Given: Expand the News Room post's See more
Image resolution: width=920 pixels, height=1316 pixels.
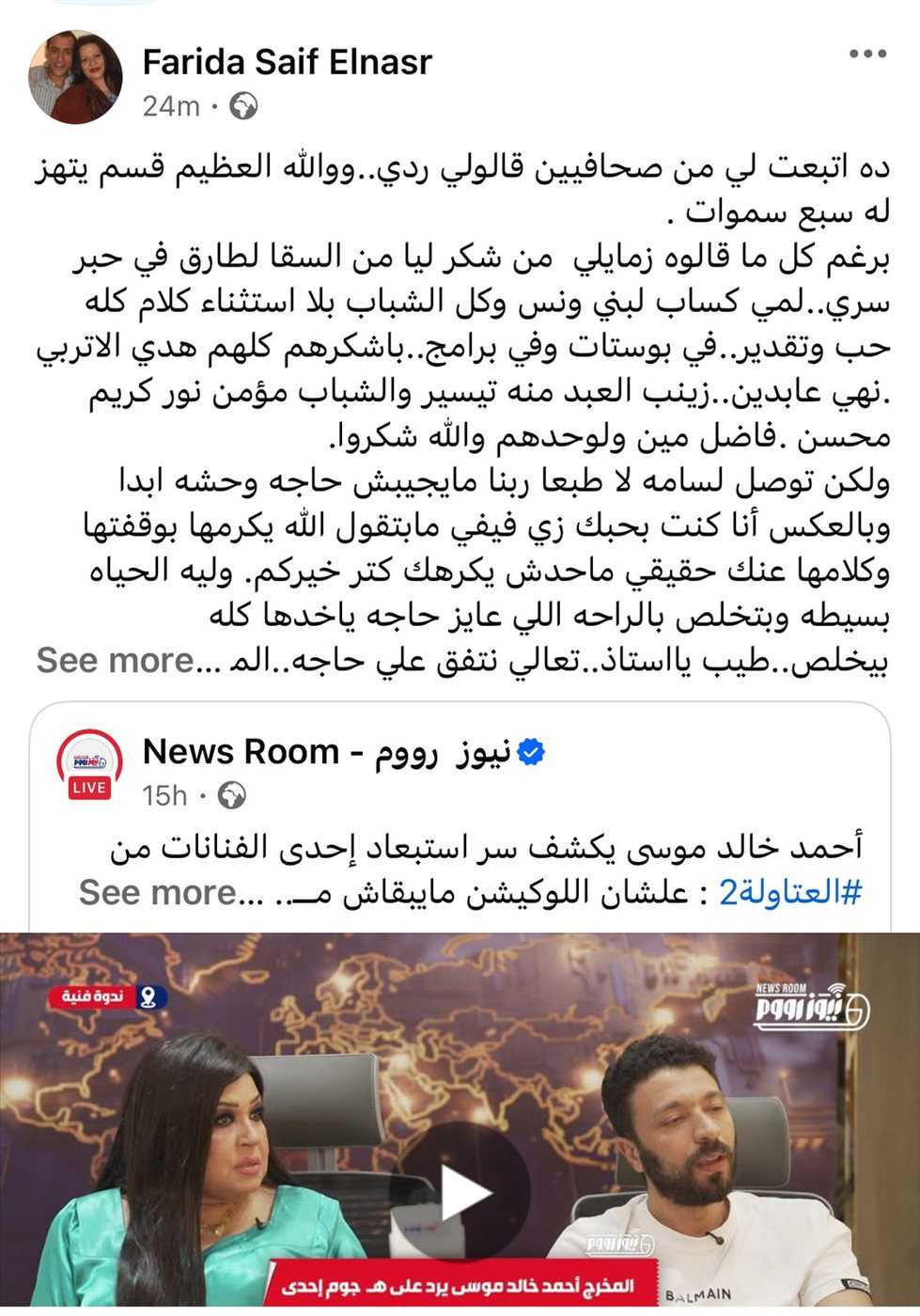Looking at the screenshot, I should (x=158, y=892).
